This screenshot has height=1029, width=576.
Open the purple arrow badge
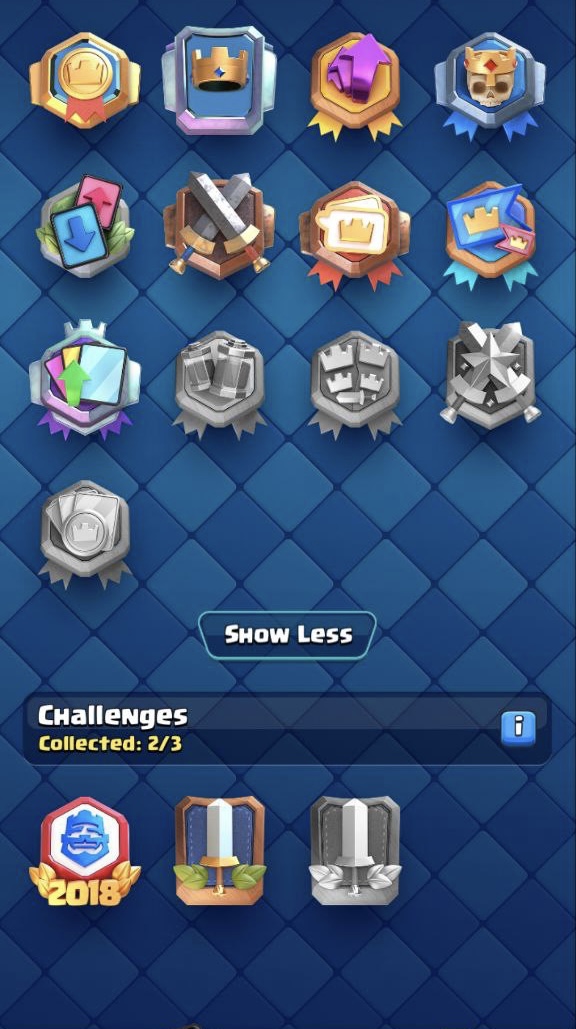pyautogui.click(x=355, y=82)
